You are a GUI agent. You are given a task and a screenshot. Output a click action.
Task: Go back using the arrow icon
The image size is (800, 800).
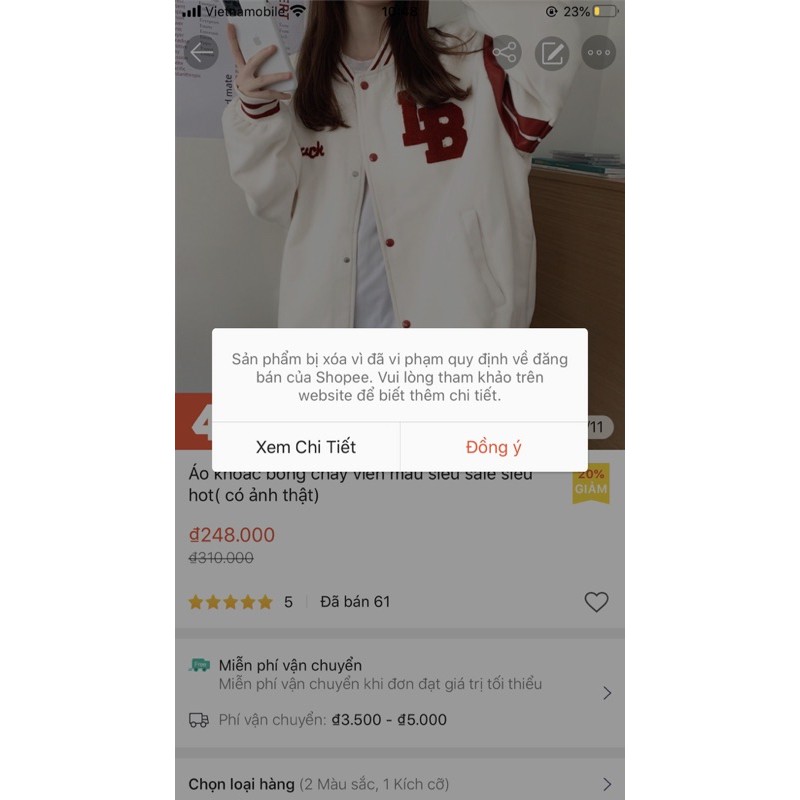[x=202, y=52]
